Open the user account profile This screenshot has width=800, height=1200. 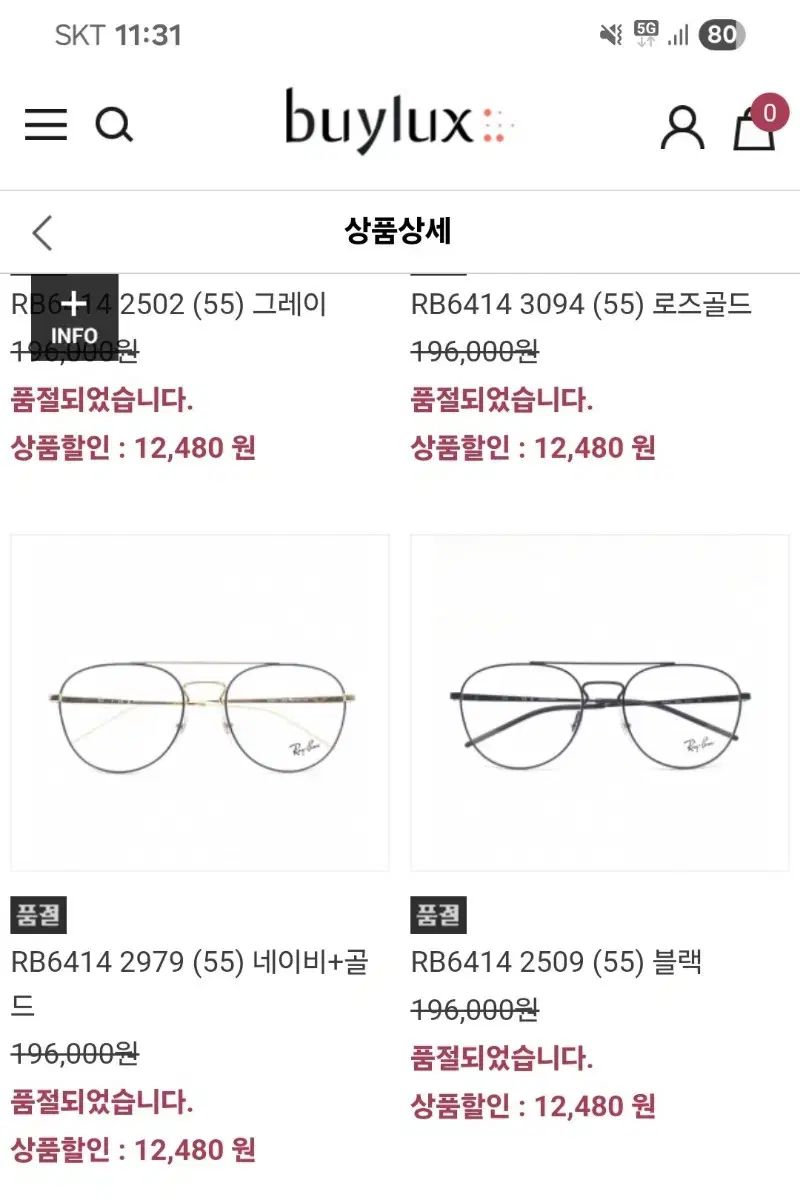click(681, 126)
